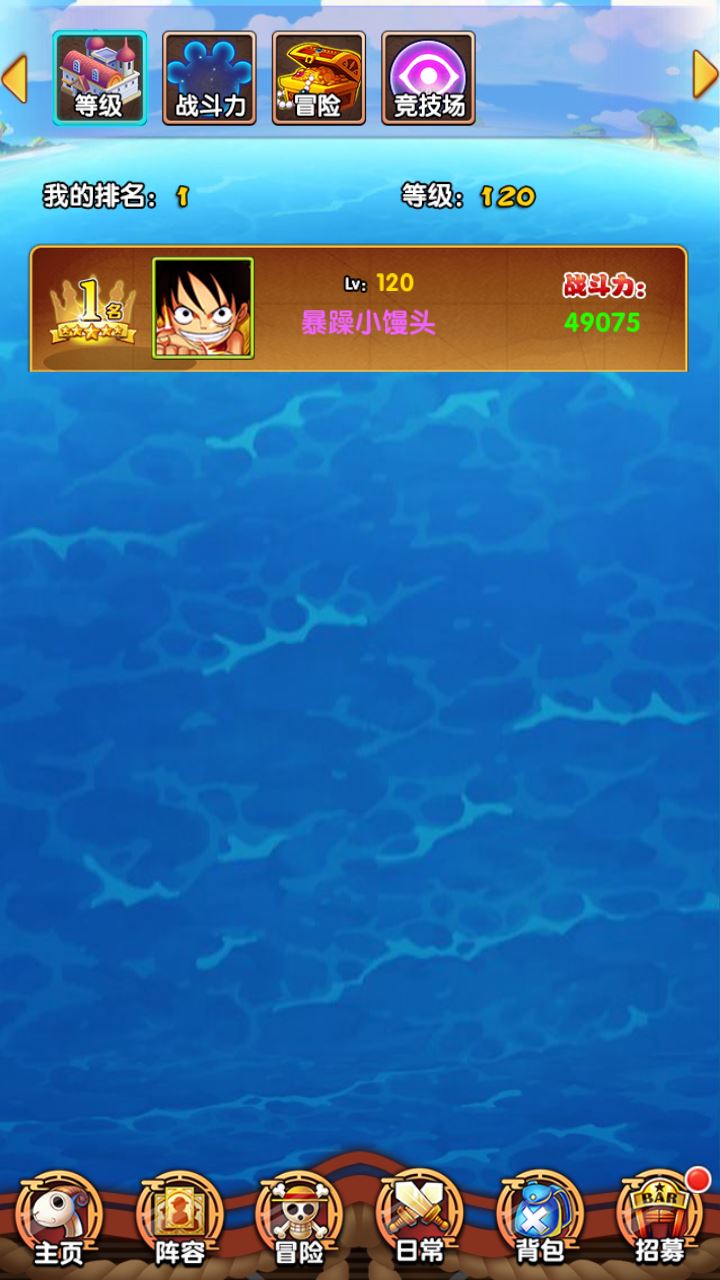Tap the right arrow beside ranking tabs
The image size is (720, 1280).
(705, 75)
